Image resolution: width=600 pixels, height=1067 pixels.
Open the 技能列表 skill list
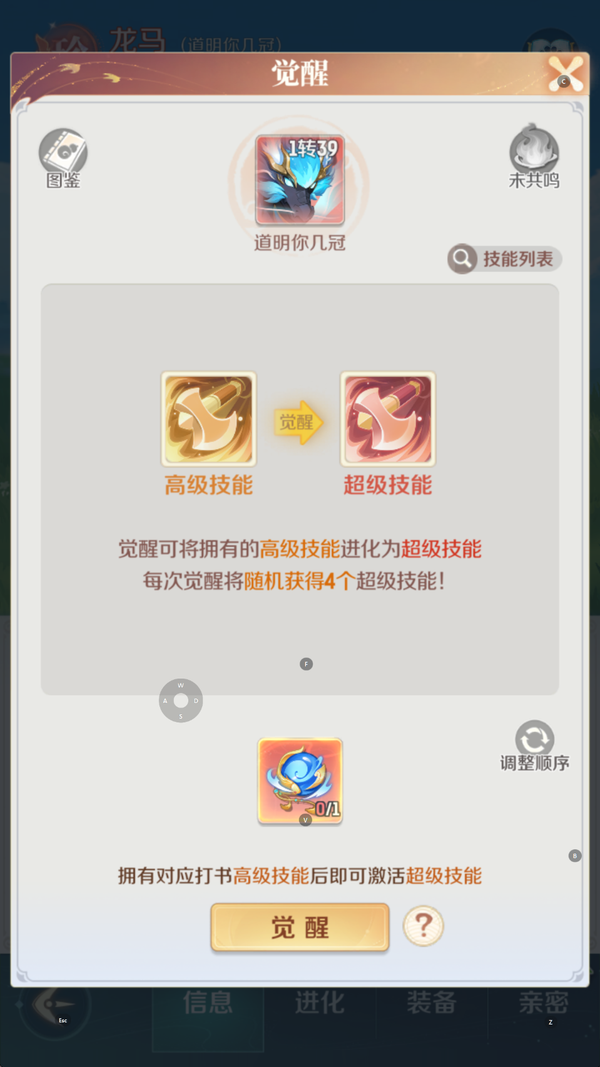[x=505, y=259]
